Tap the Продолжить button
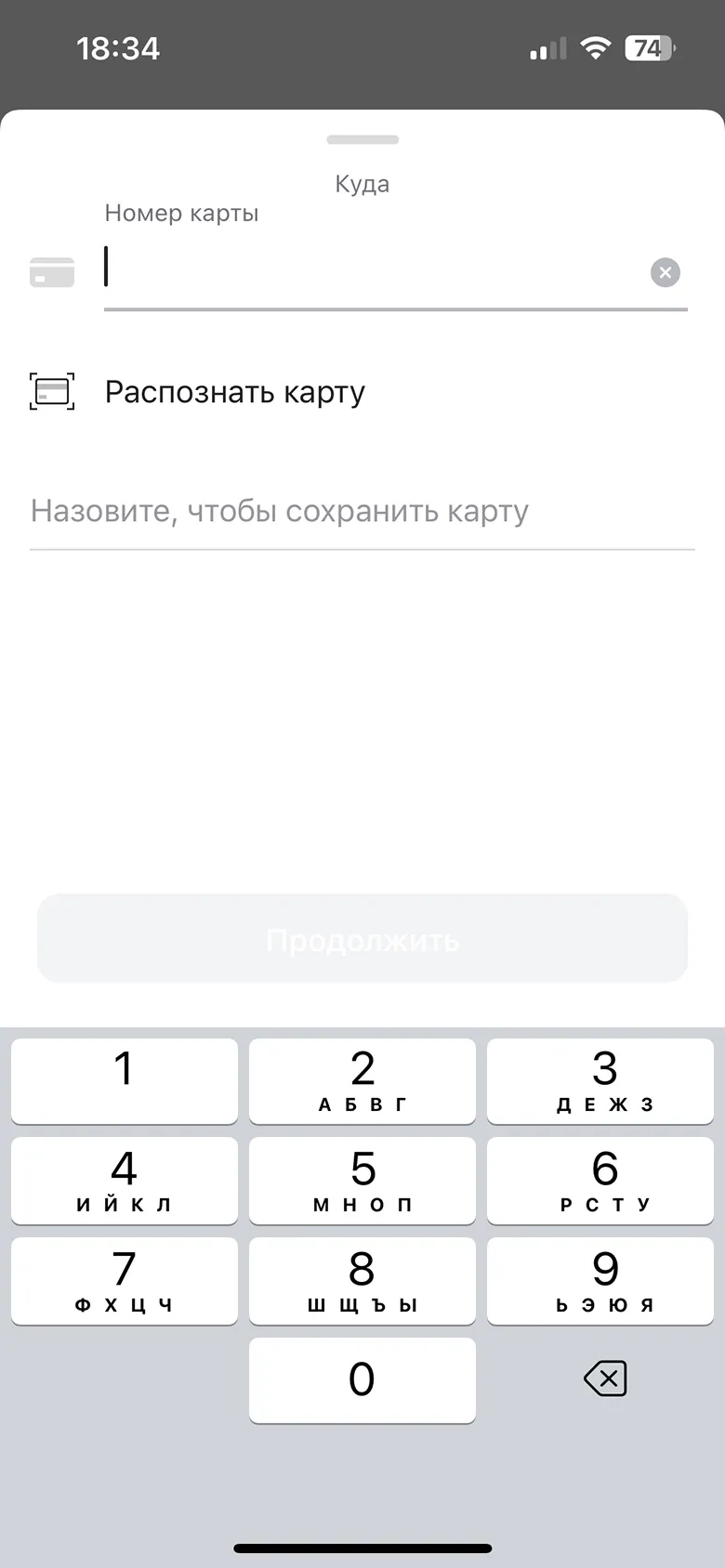The image size is (725, 1568). pyautogui.click(x=362, y=939)
